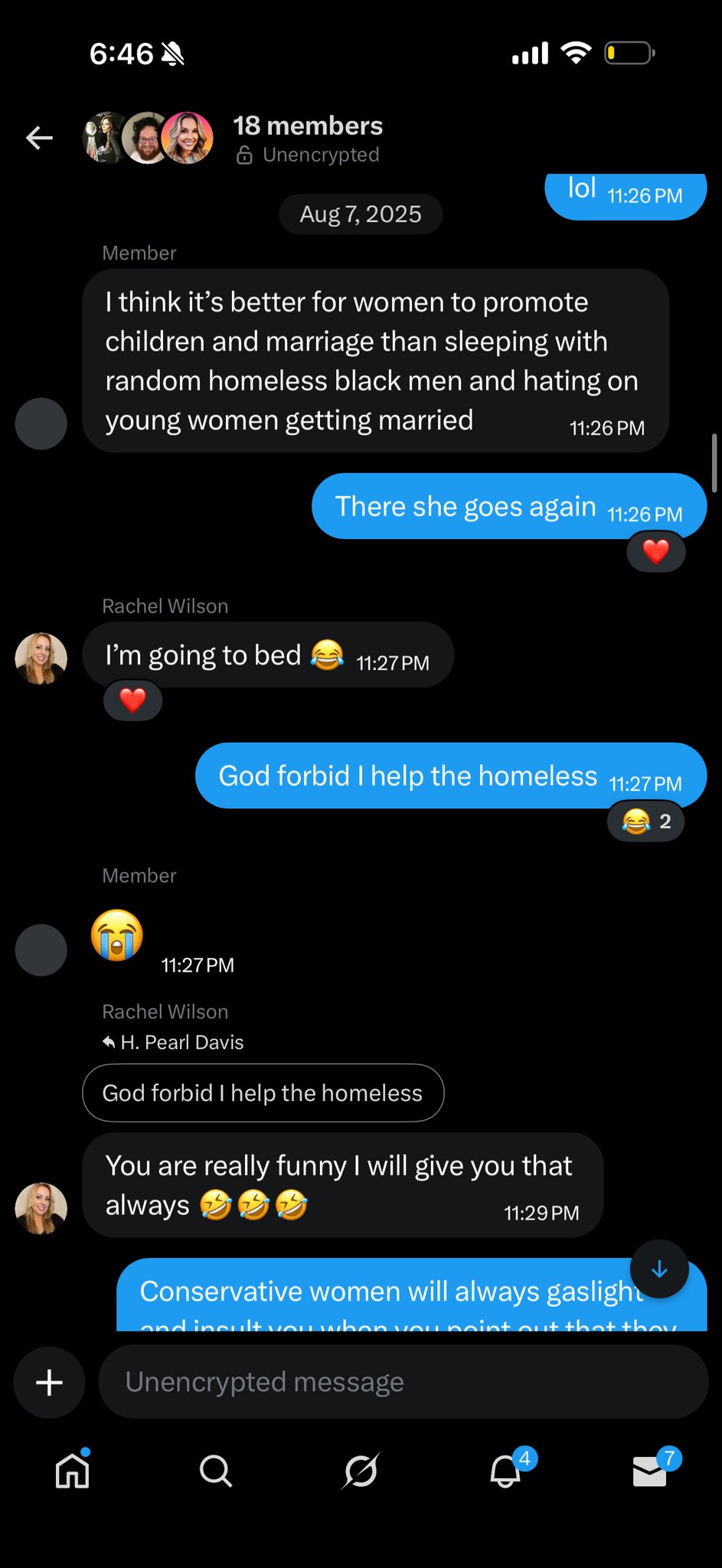Viewport: 722px width, 1568px height.
Task: Open the attachment plus button
Action: click(50, 1383)
